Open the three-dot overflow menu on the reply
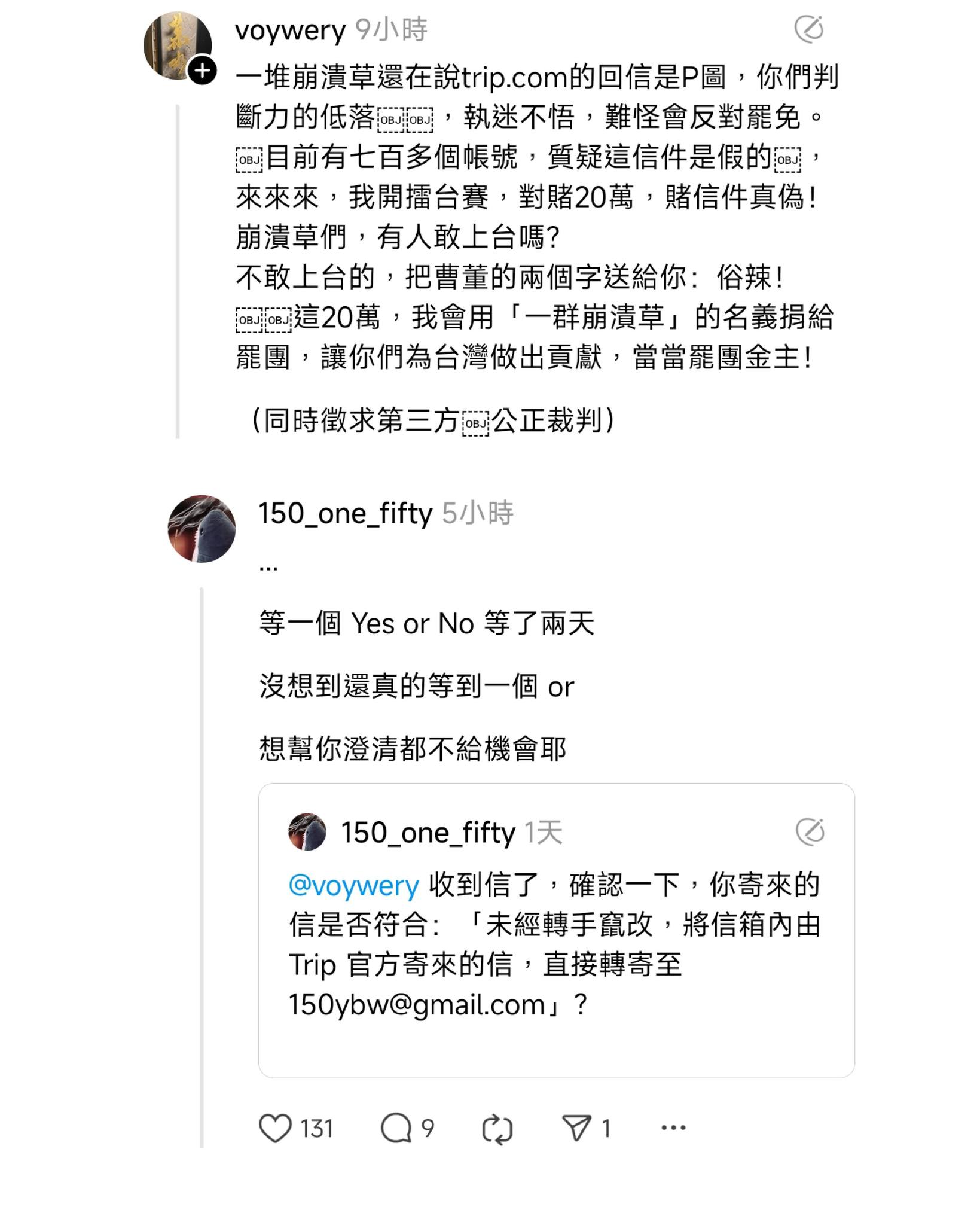Screen dimensions: 980x1225 pyautogui.click(x=673, y=1128)
